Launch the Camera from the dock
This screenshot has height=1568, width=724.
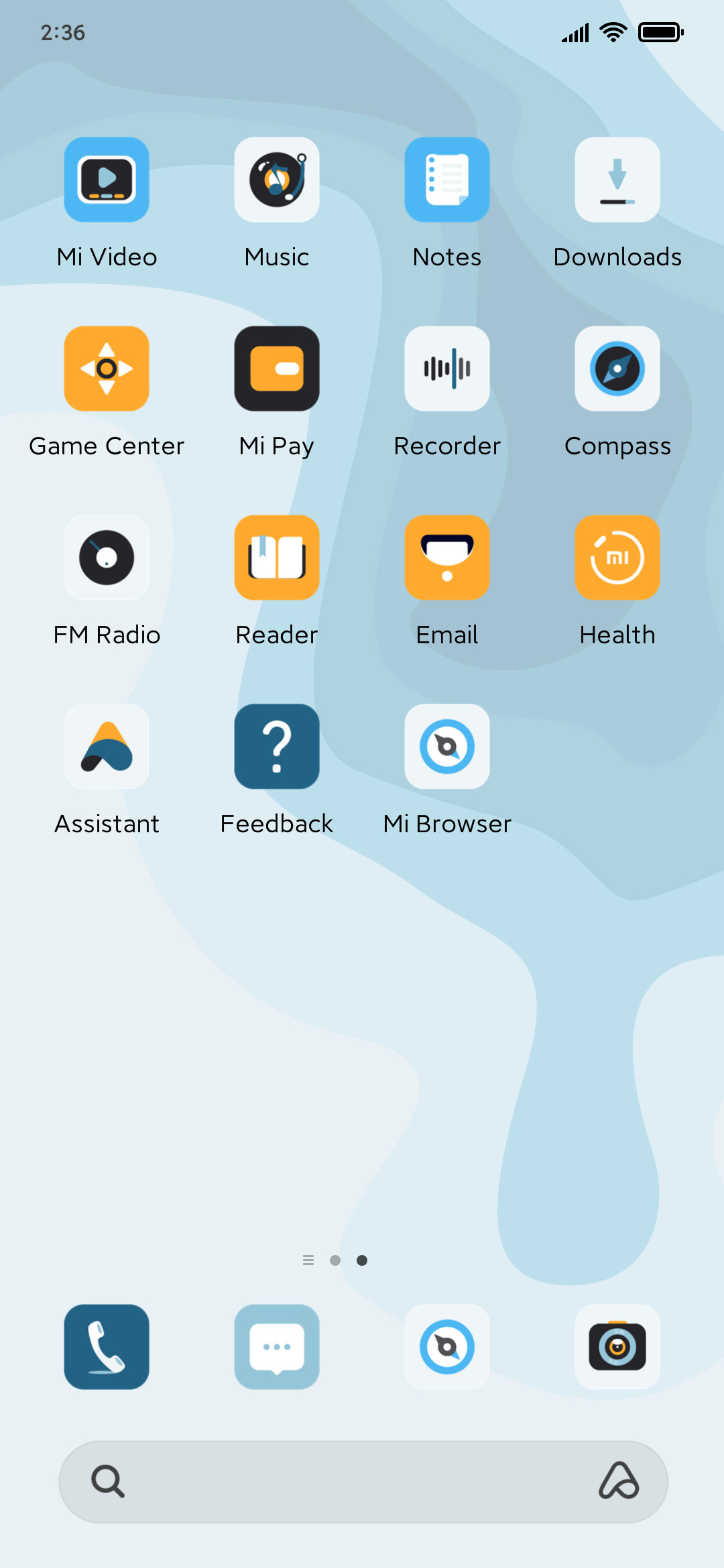(x=617, y=1347)
